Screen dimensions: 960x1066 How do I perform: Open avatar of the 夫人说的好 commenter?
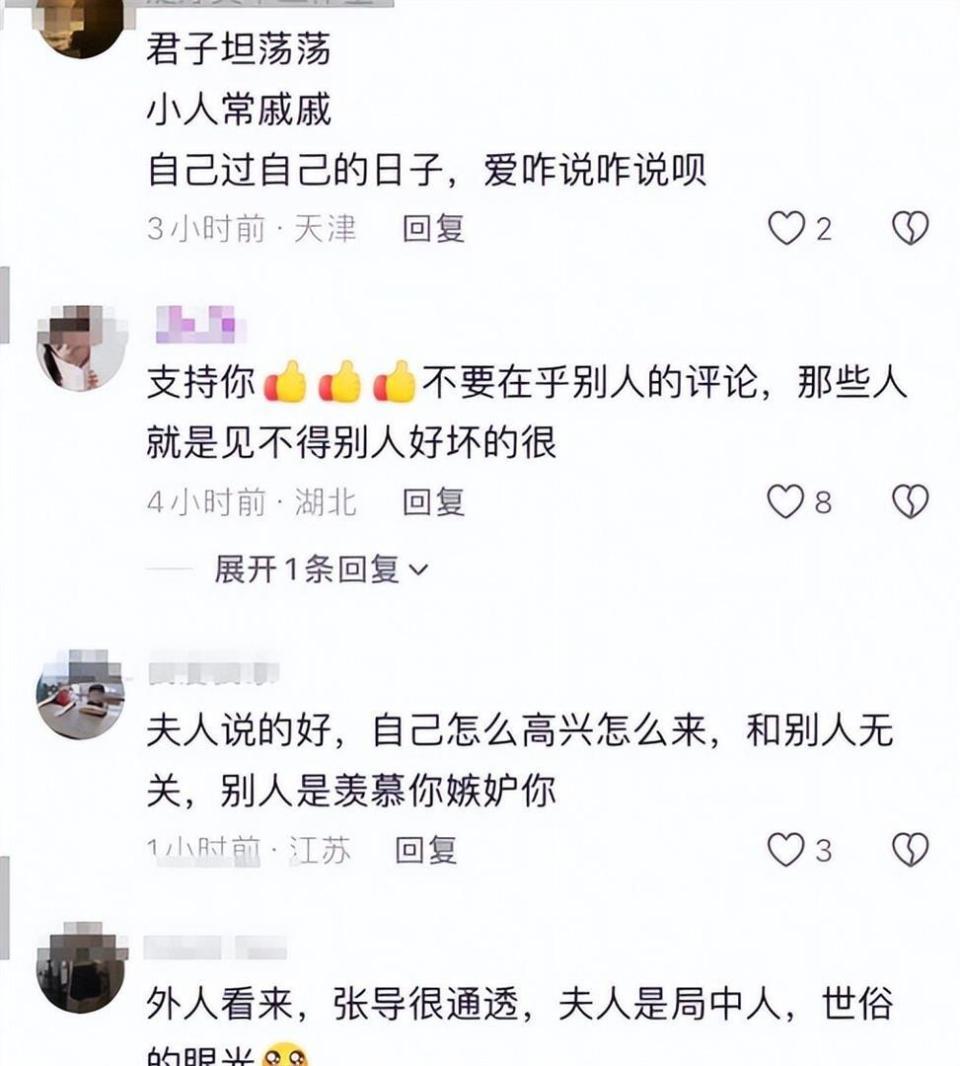pos(80,696)
